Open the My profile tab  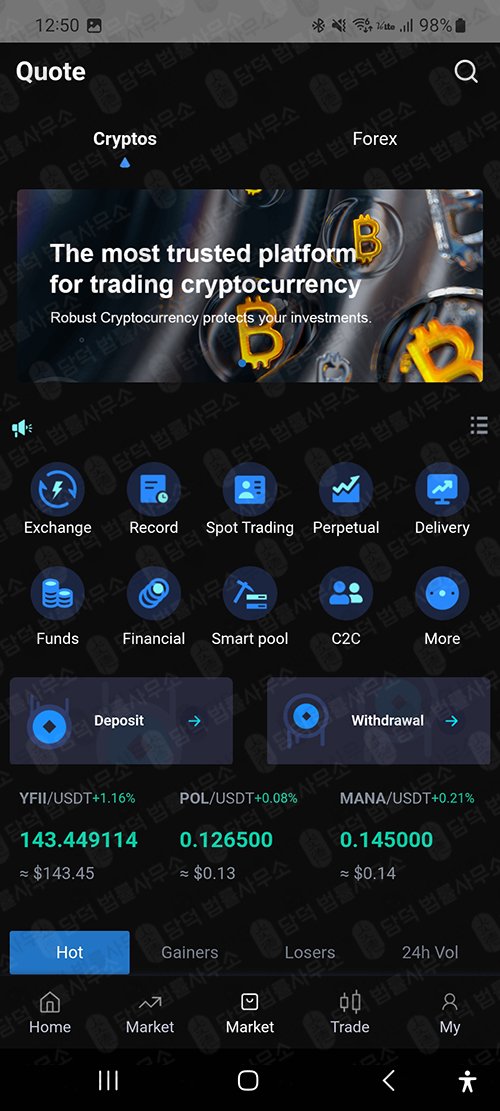pyautogui.click(x=450, y=1013)
